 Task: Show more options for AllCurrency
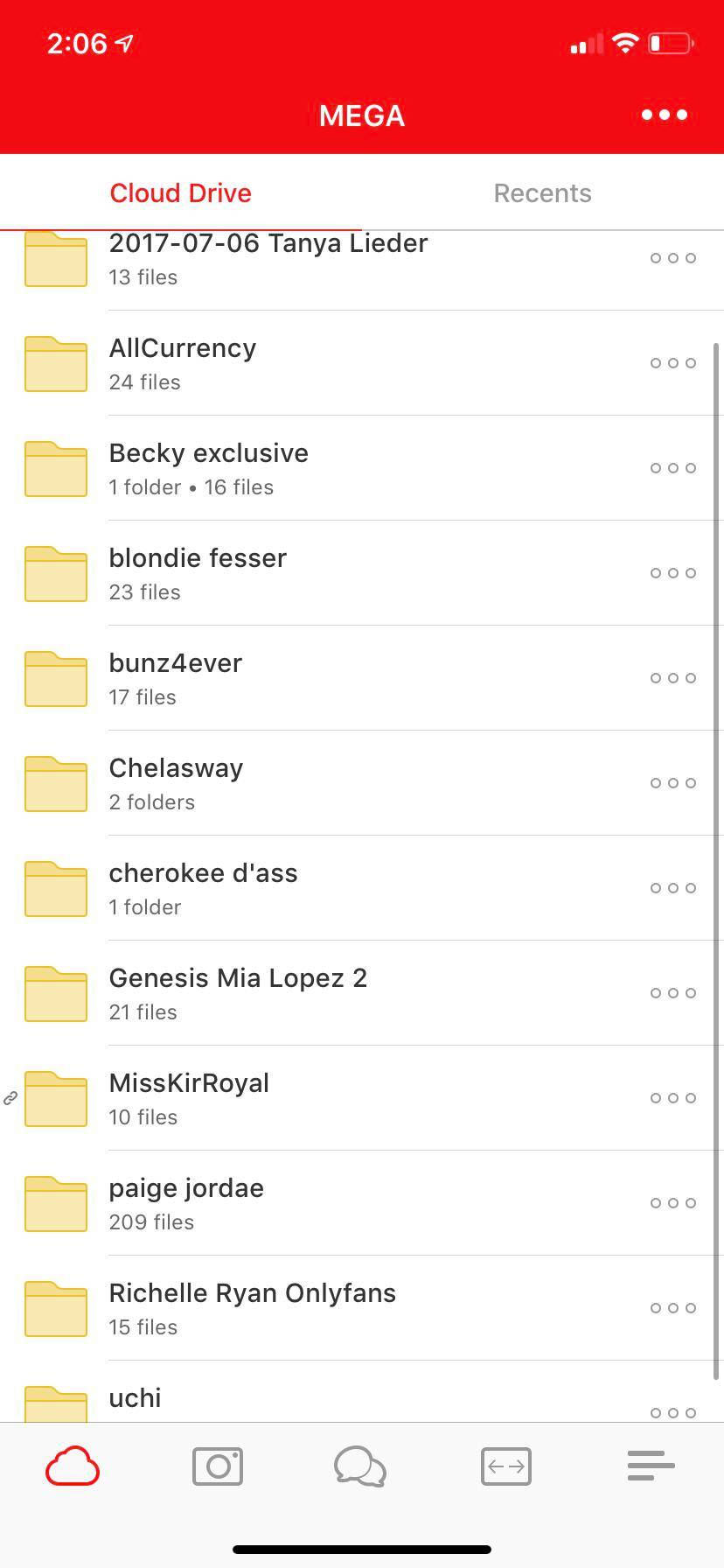[673, 363]
